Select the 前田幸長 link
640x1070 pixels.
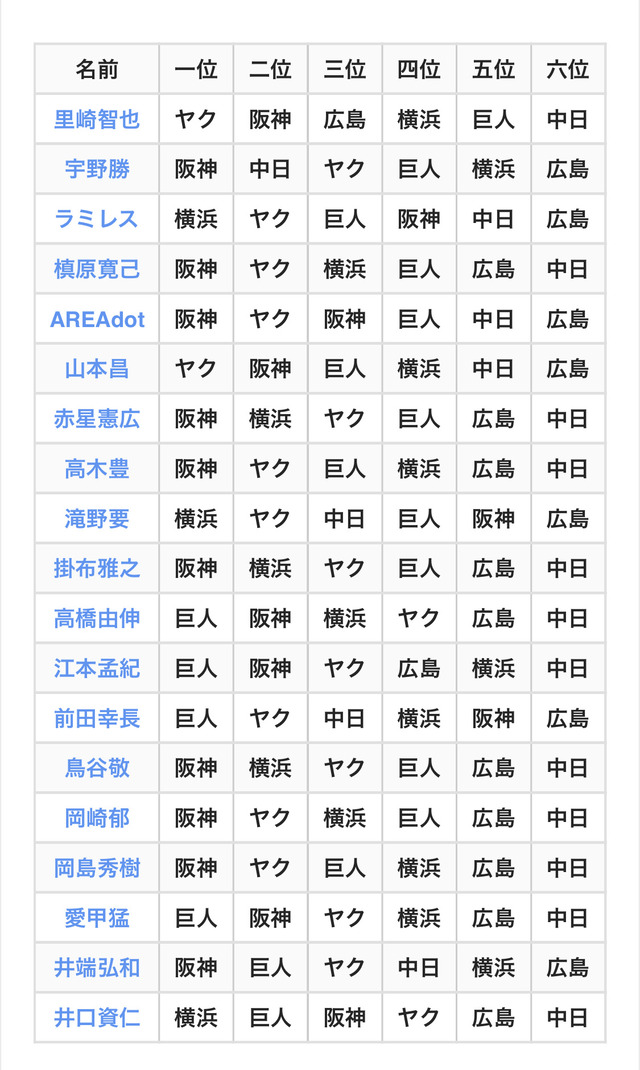tap(97, 719)
